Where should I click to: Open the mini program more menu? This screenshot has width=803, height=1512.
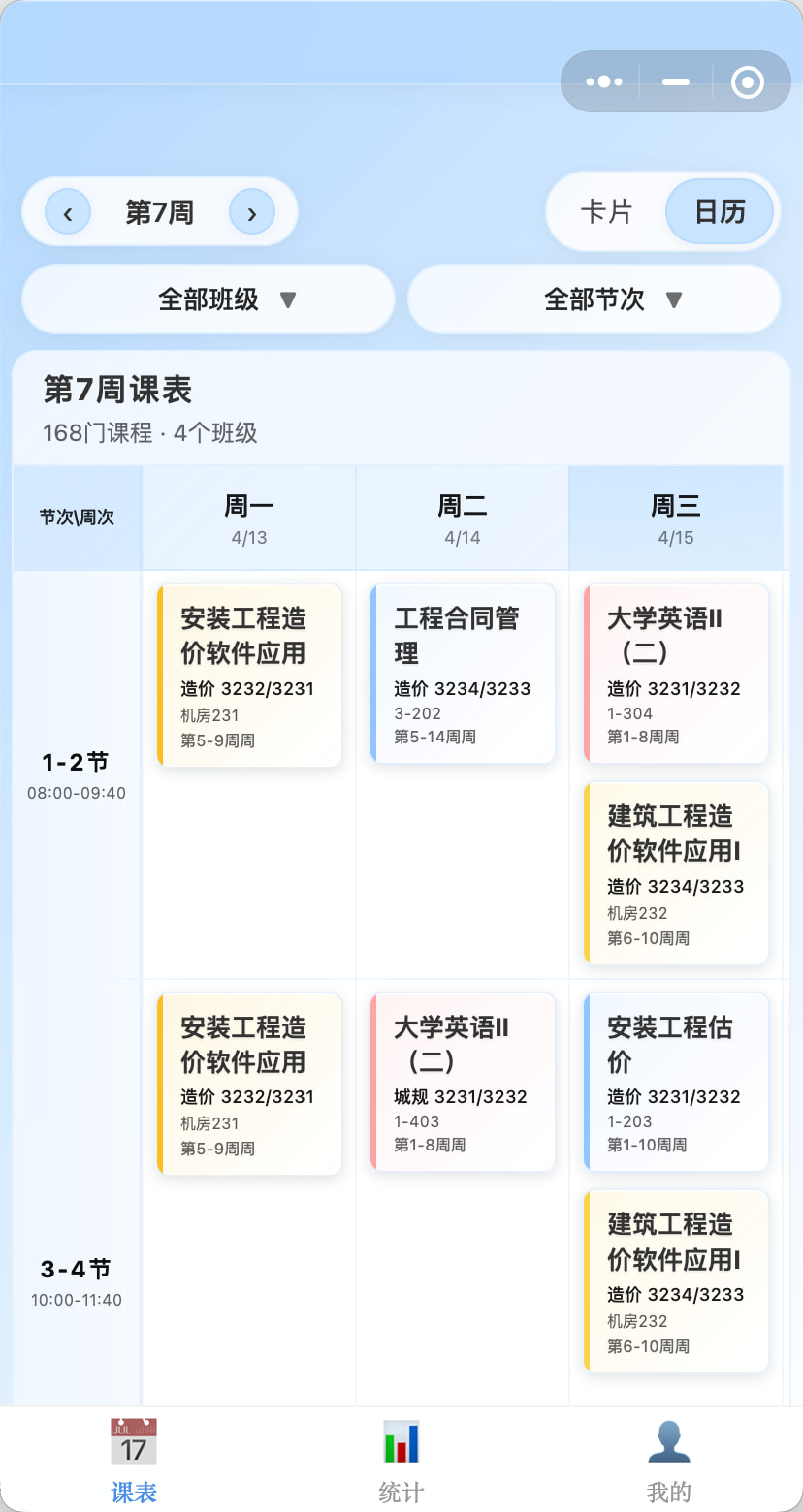tap(604, 81)
